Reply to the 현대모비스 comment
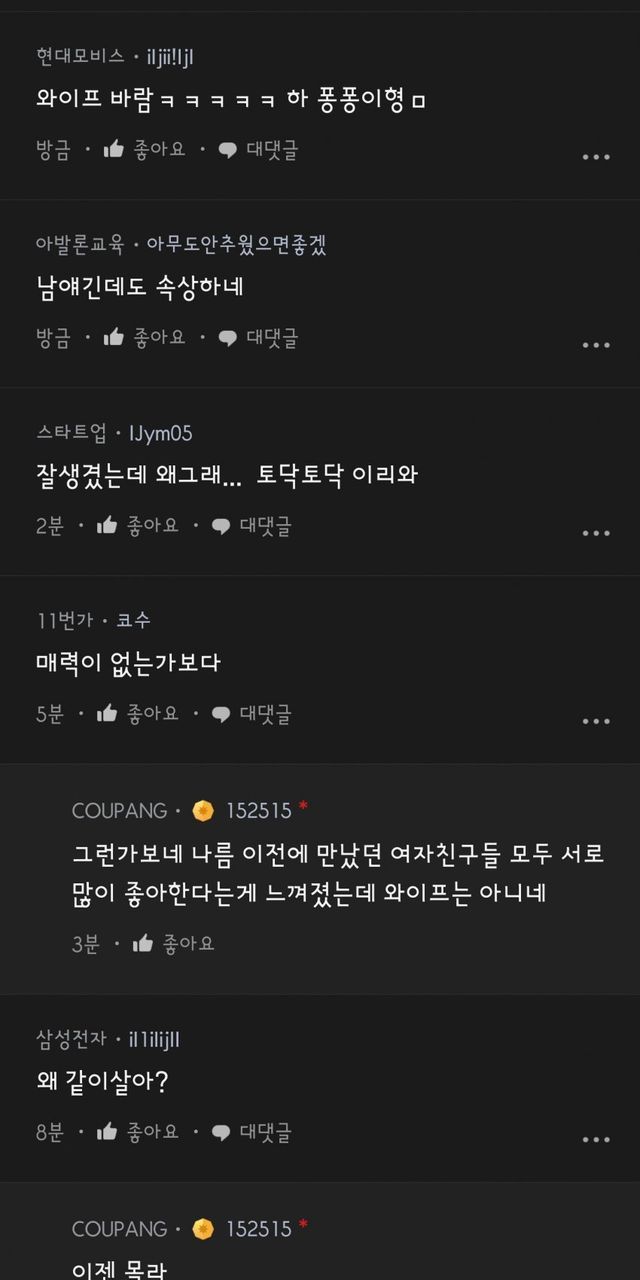This screenshot has width=640, height=1280. [258, 150]
